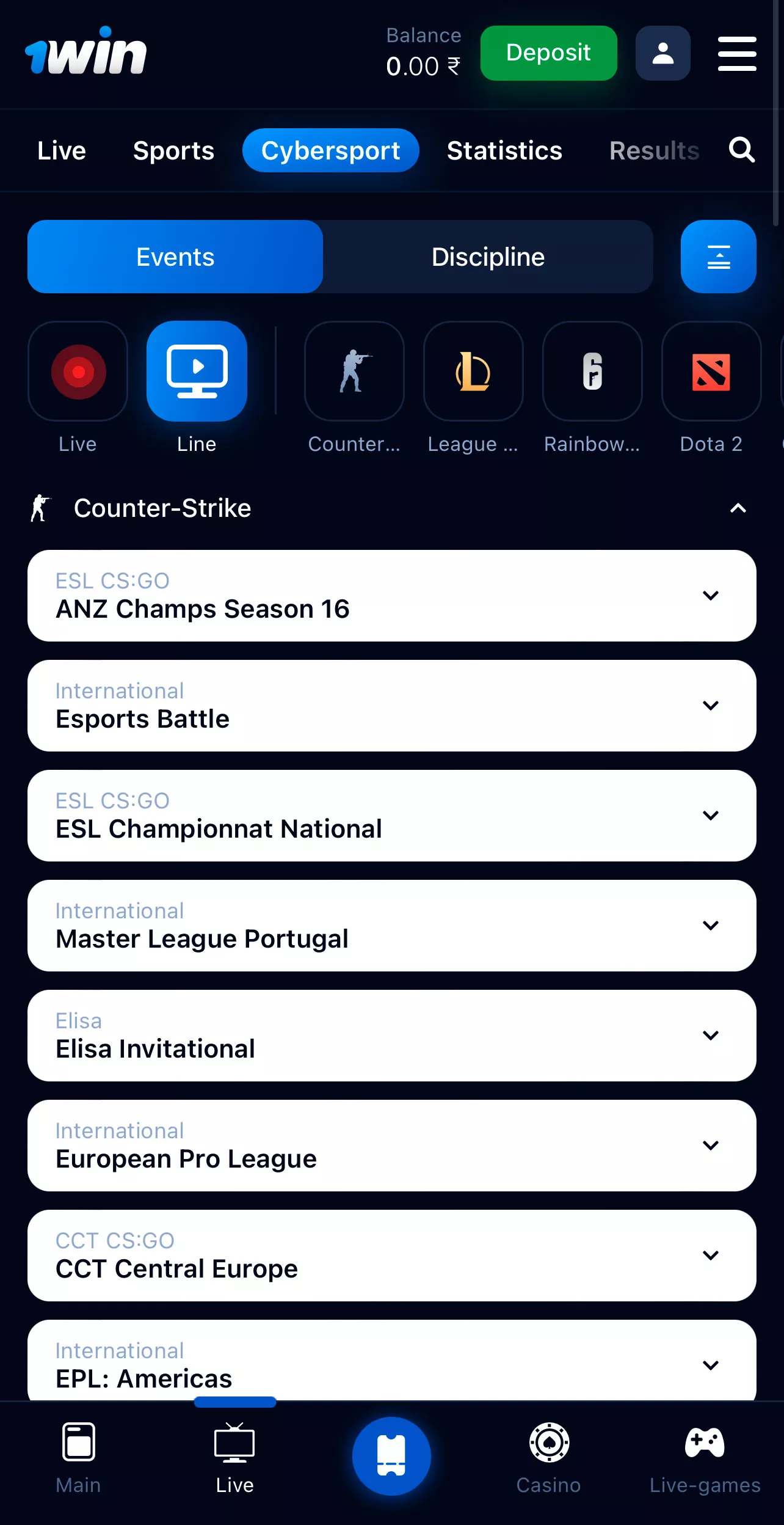Filter by Live events with red dot
This screenshot has width=784, height=1525.
click(78, 371)
